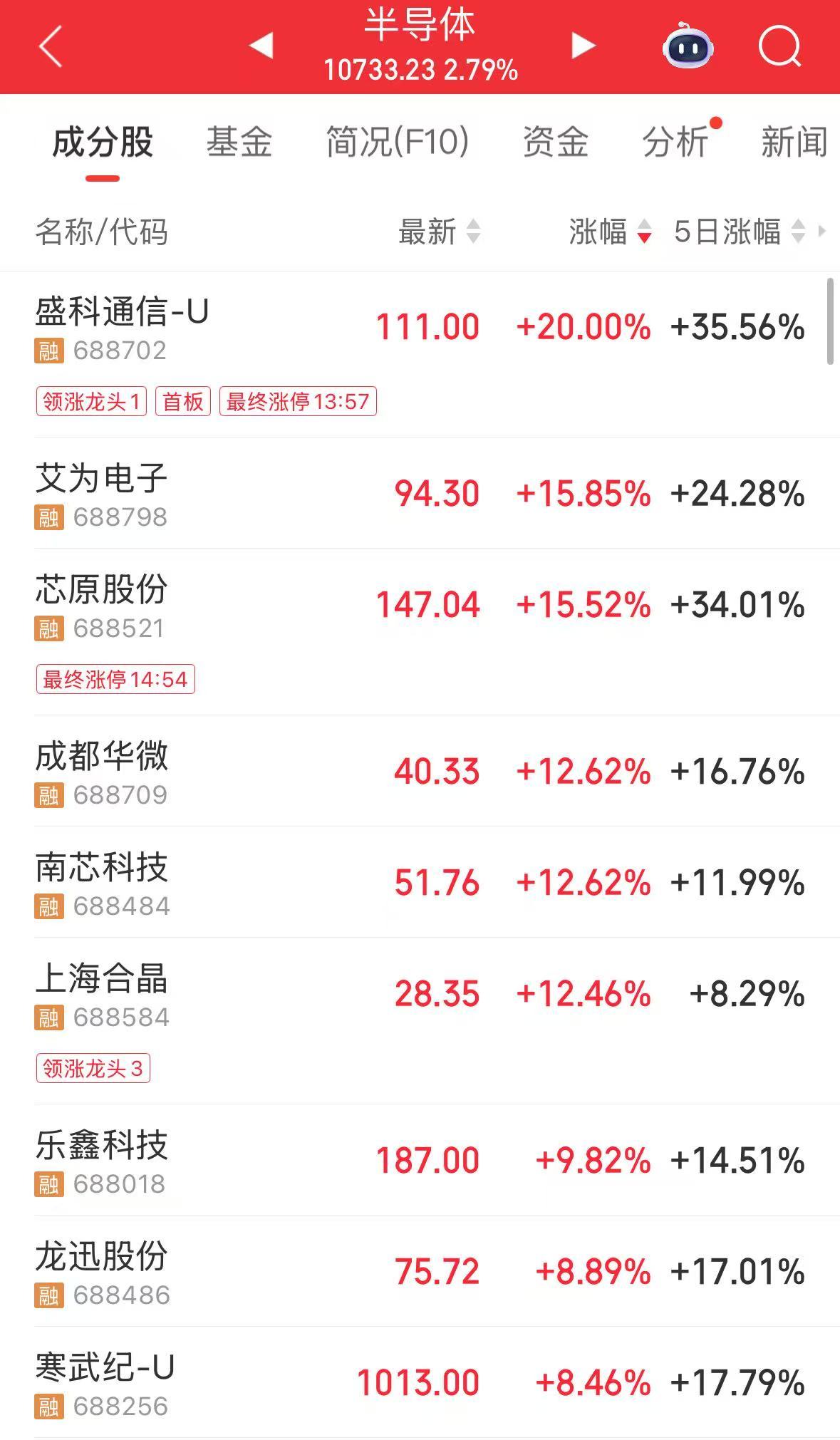Image resolution: width=840 pixels, height=1440 pixels.
Task: Open the robot assistant icon
Action: 688,46
